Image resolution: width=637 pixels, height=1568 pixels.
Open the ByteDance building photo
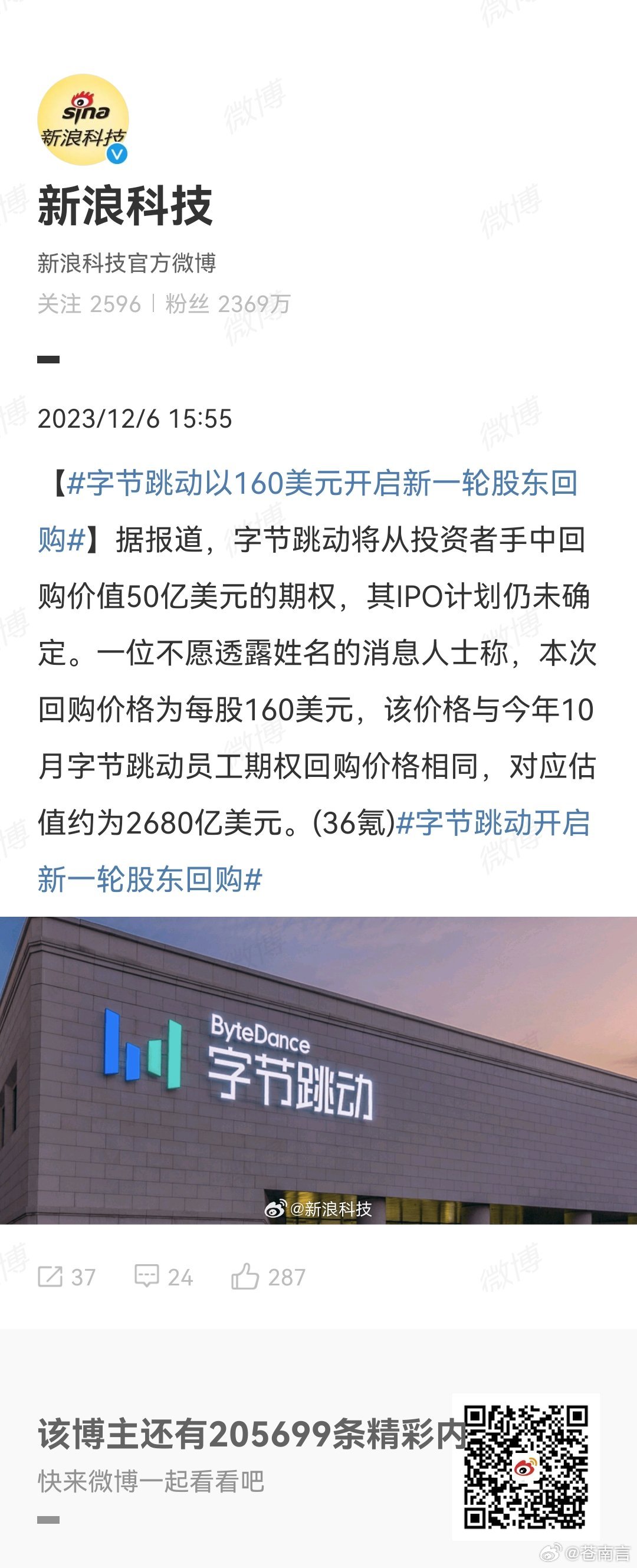tap(318, 1071)
